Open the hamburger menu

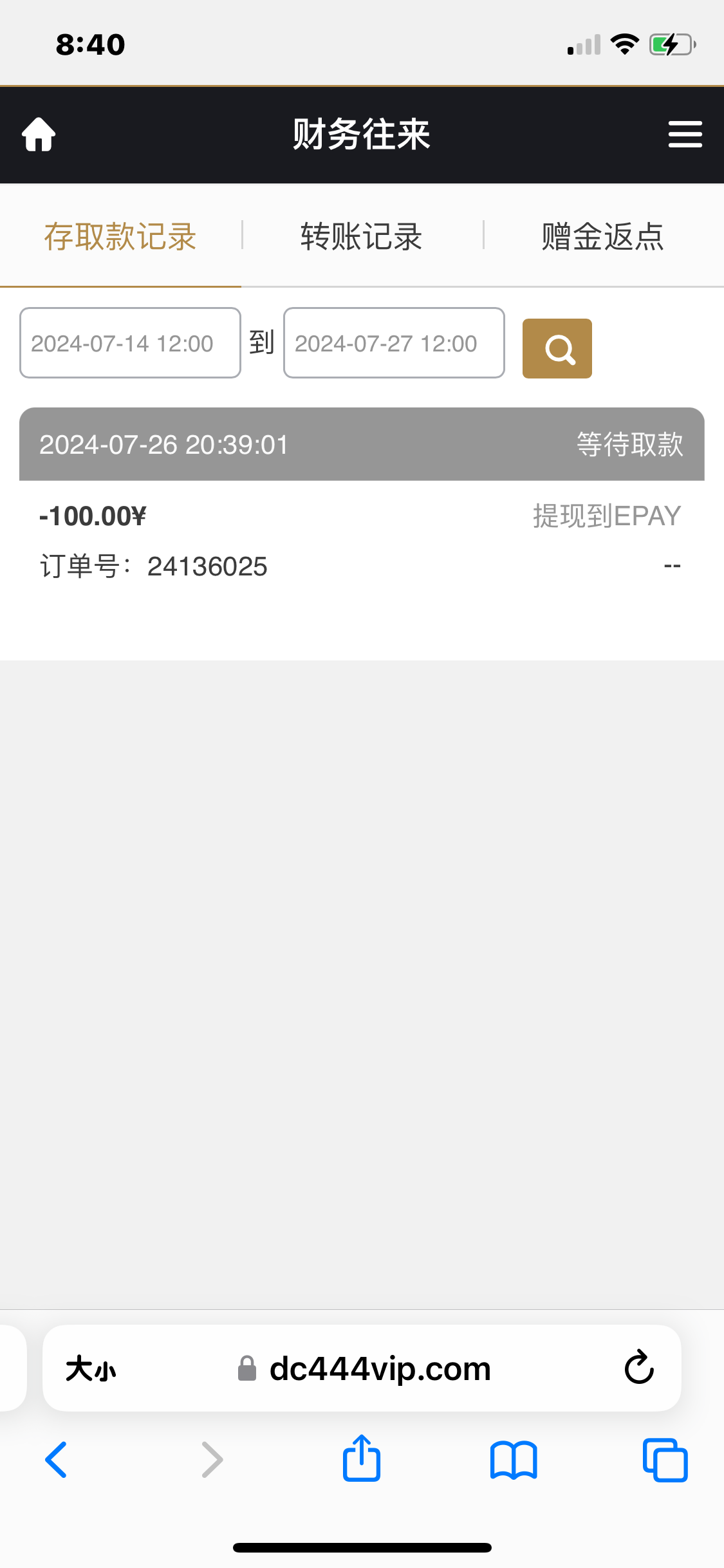coord(685,135)
